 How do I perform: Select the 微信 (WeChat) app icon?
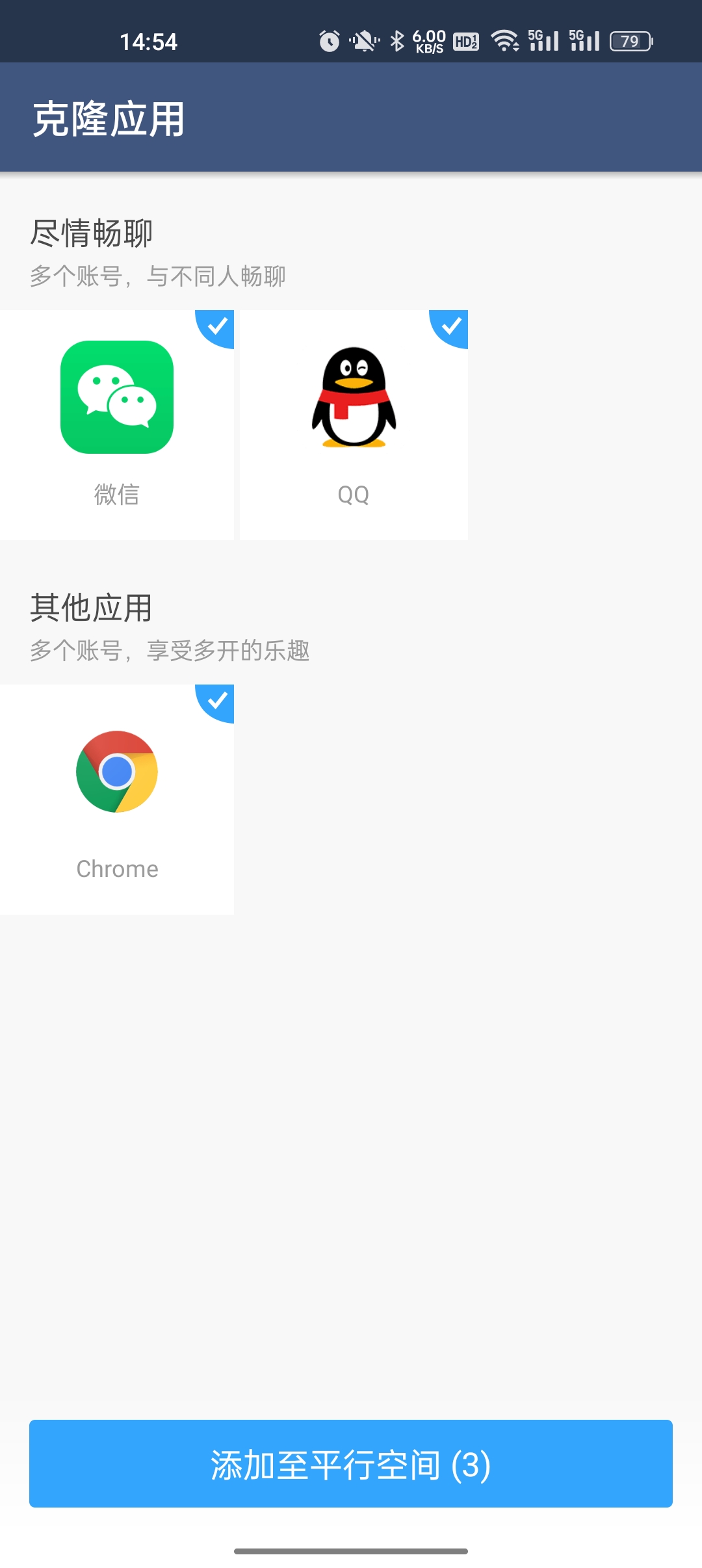(x=117, y=398)
